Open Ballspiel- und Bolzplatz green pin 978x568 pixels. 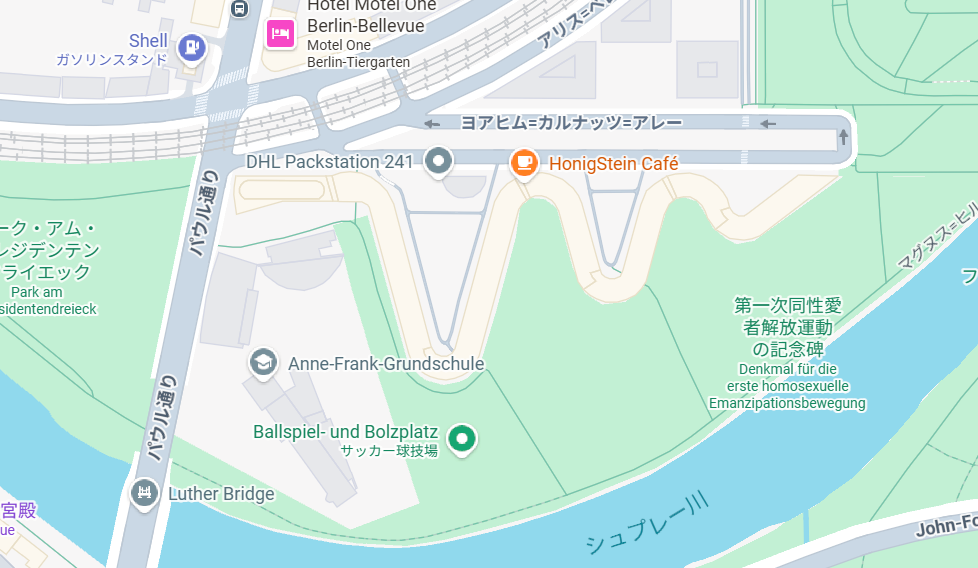pos(461,437)
